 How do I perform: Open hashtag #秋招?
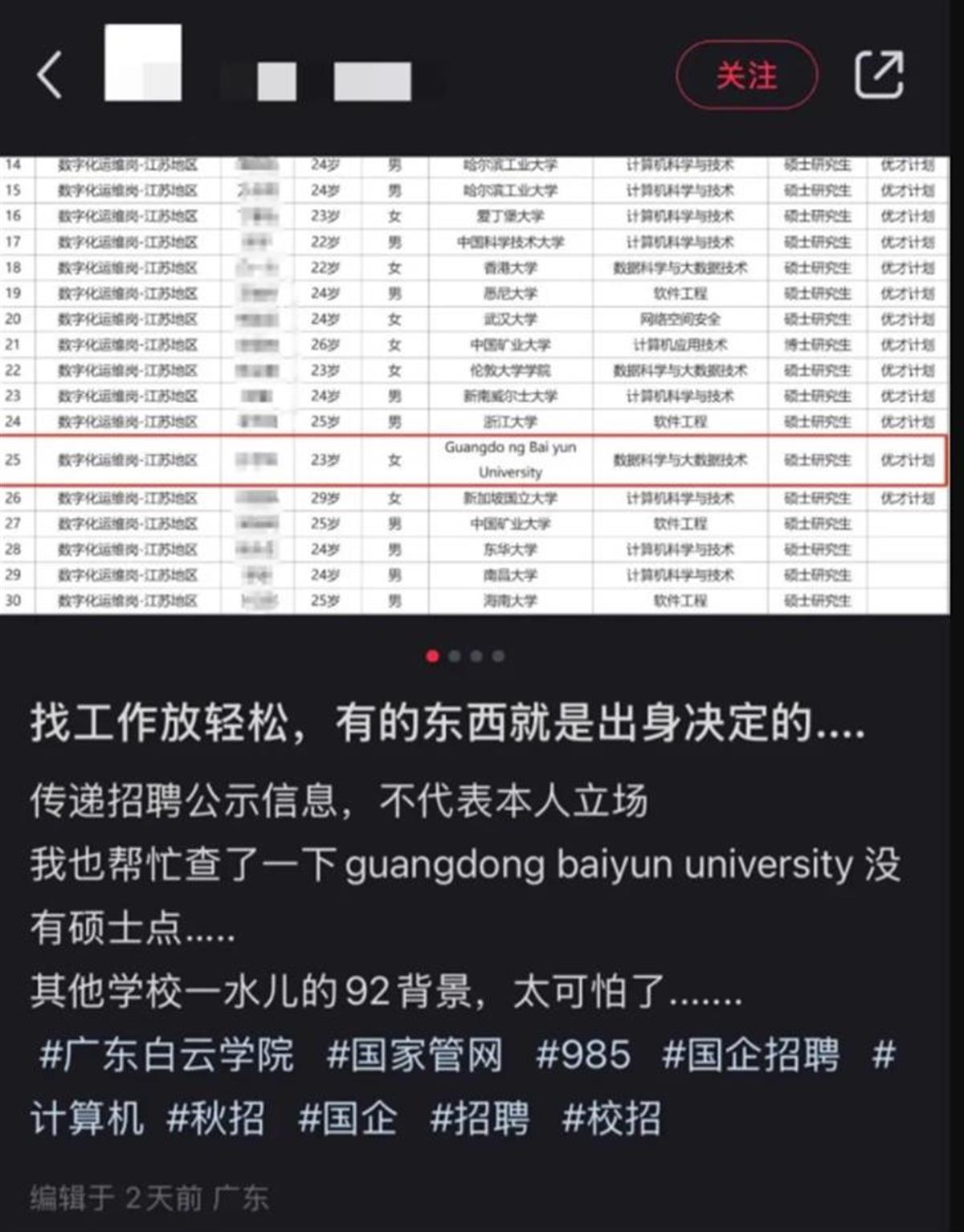click(x=215, y=1118)
